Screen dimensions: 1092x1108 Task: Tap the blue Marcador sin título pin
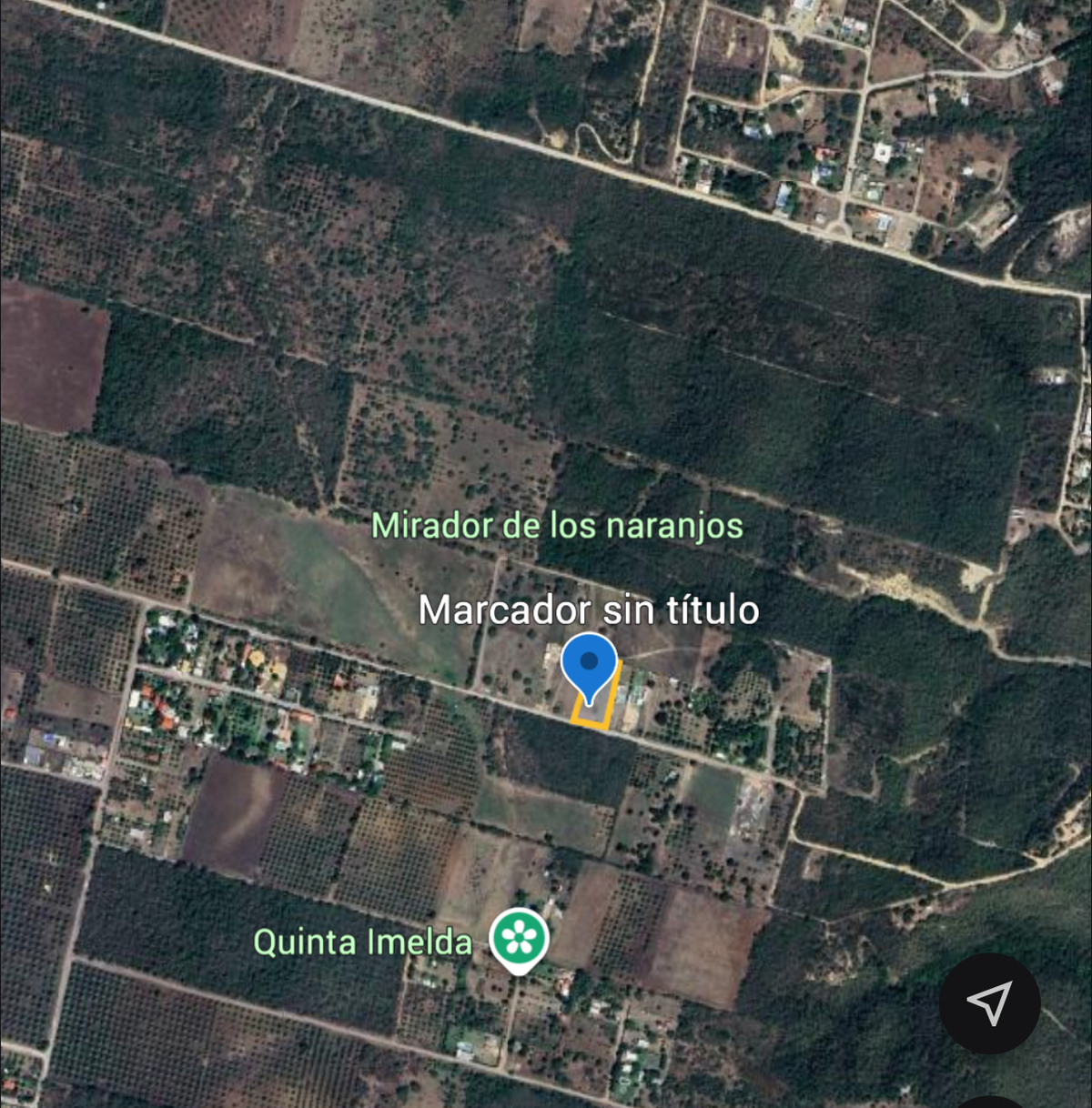(x=590, y=666)
